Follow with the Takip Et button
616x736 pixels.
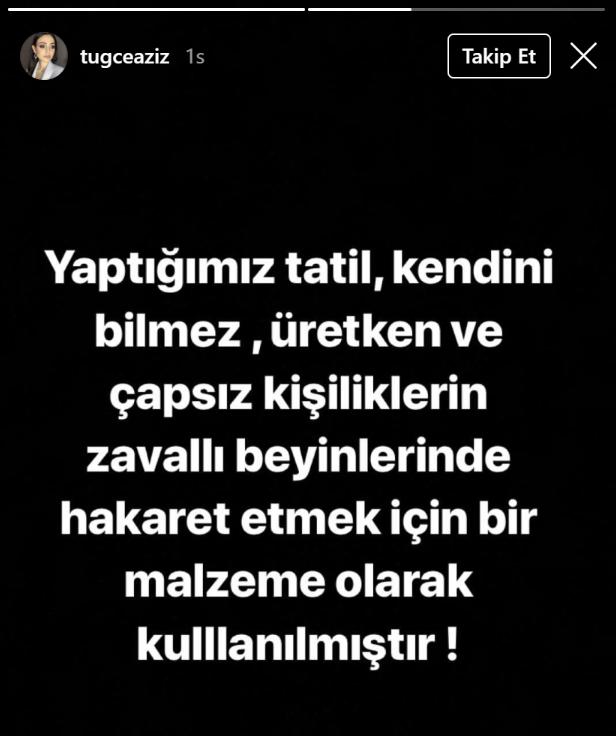pos(499,56)
